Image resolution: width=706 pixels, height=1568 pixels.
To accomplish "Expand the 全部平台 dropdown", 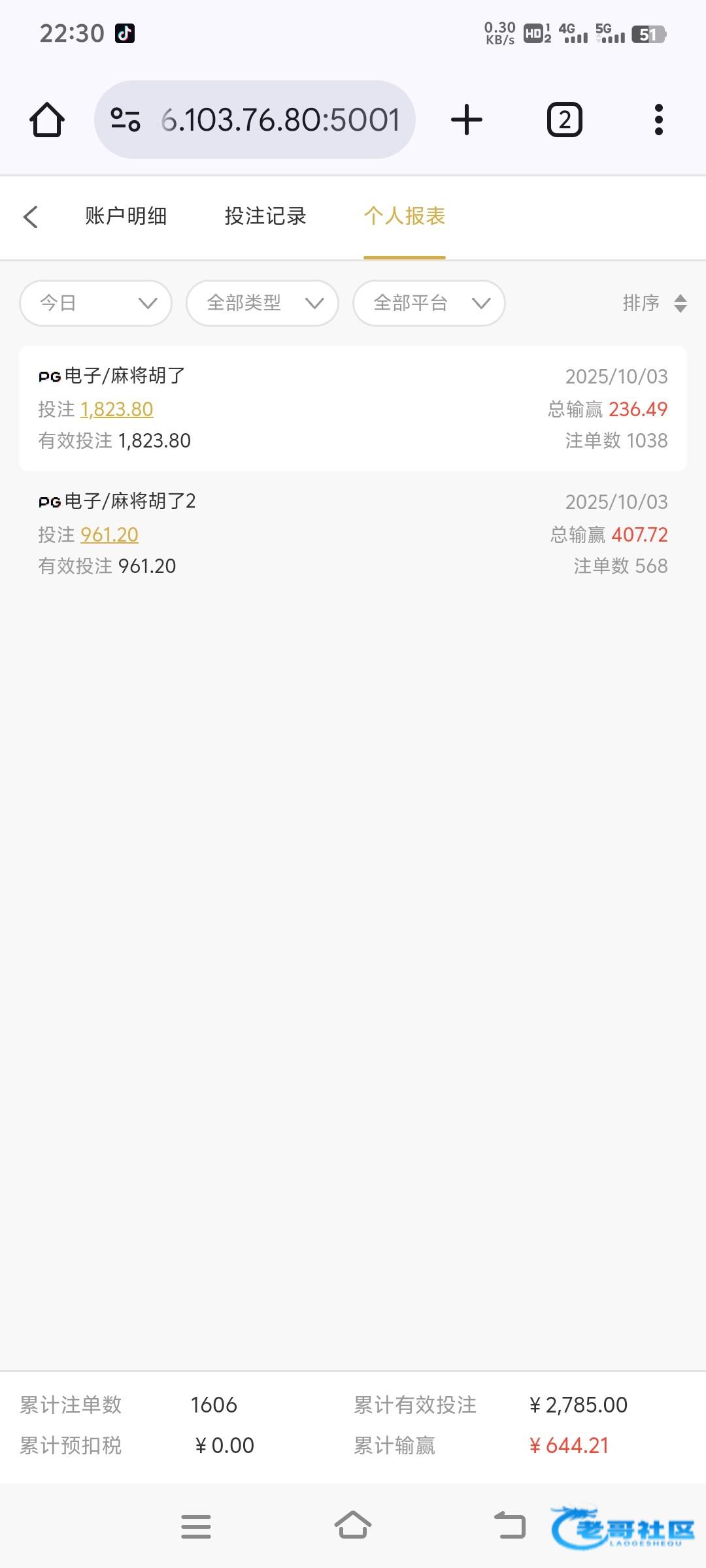I will (x=429, y=303).
